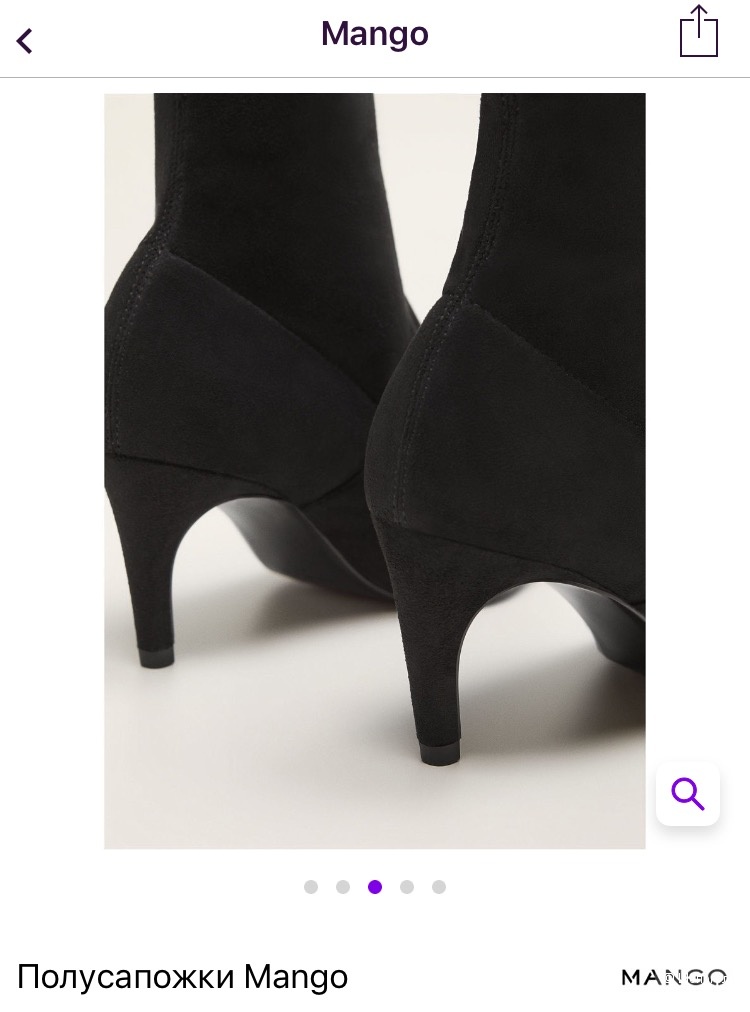
Task: Jump to the first photo dot
Action: coord(311,887)
